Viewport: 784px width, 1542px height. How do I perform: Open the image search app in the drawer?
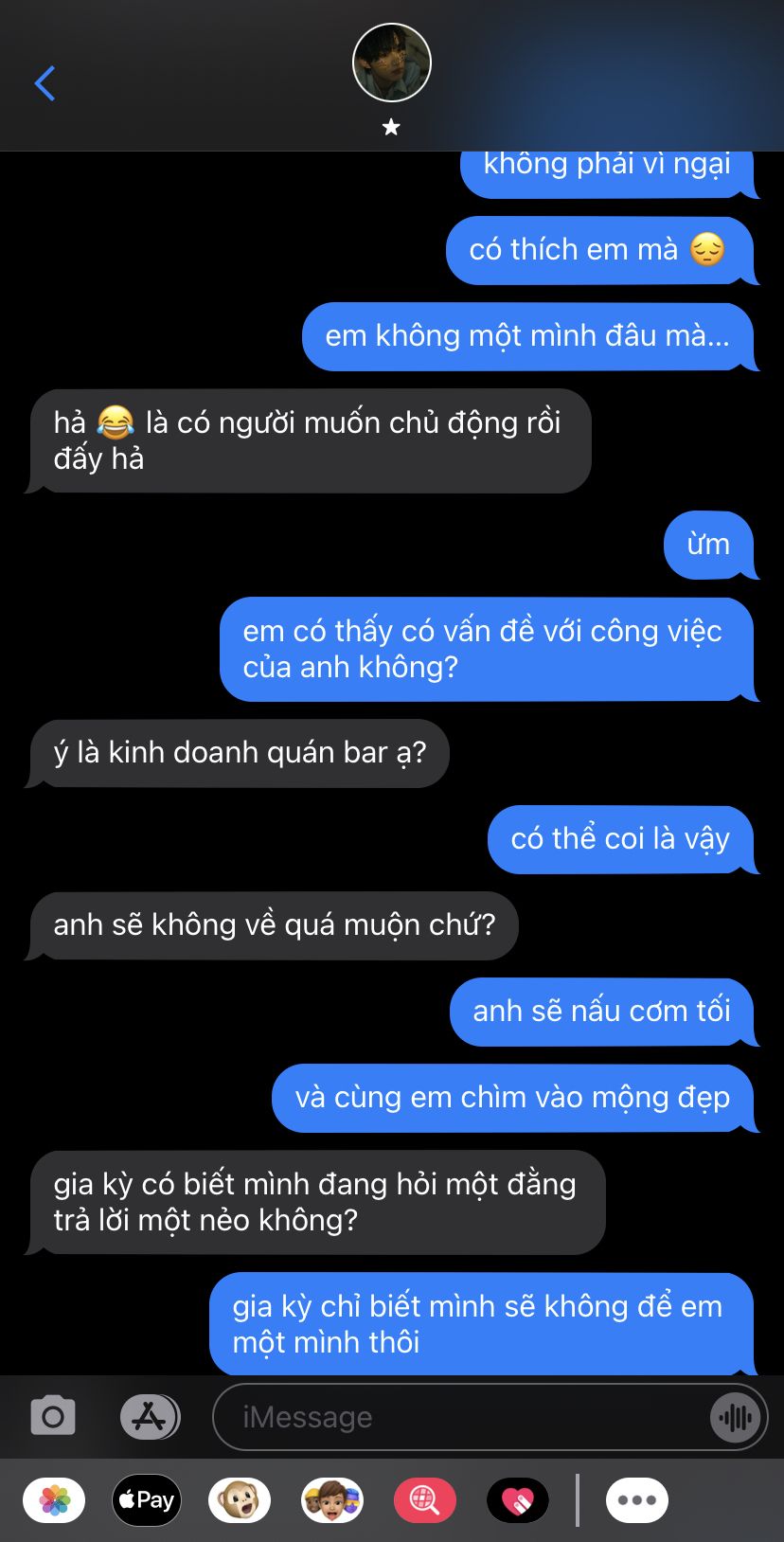pyautogui.click(x=425, y=1500)
